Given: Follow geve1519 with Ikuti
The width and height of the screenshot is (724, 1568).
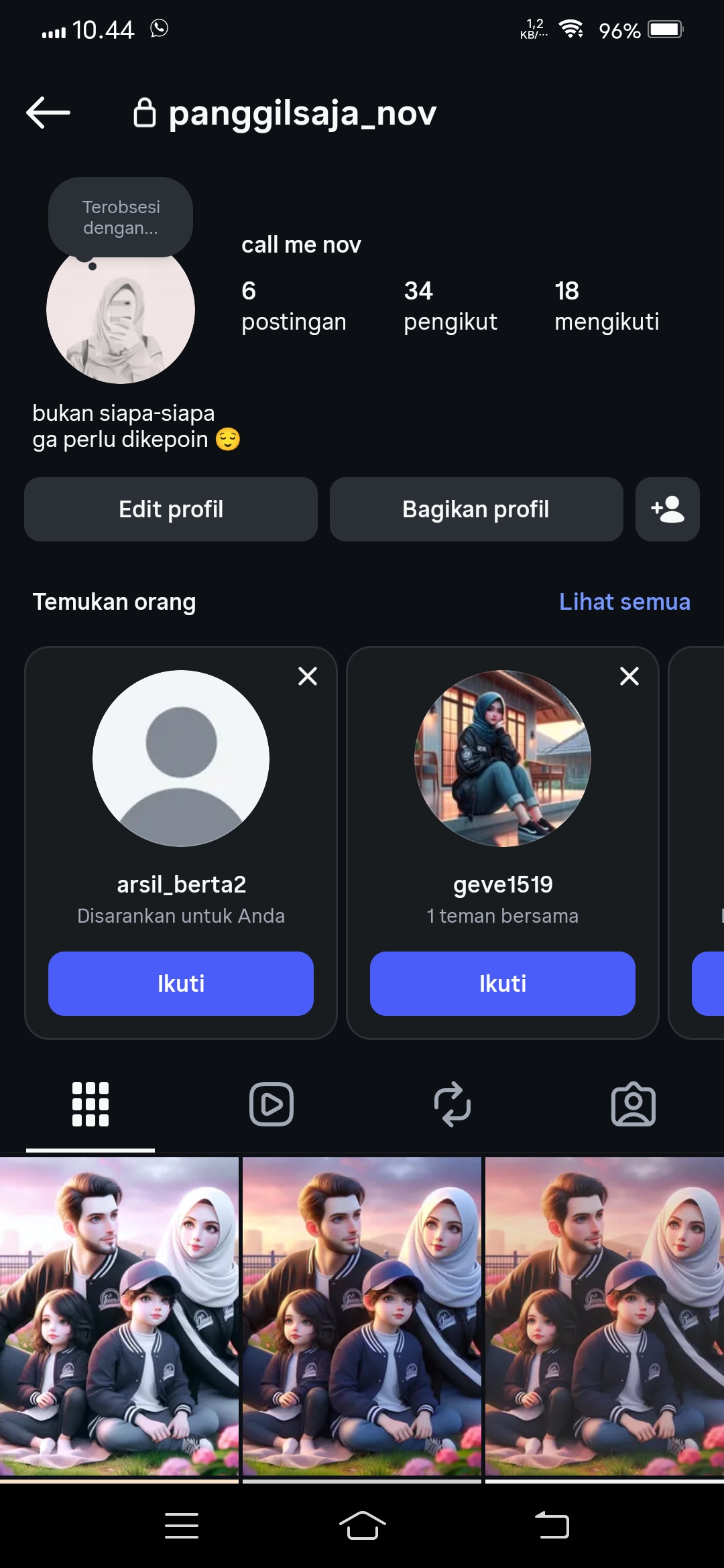Looking at the screenshot, I should pyautogui.click(x=503, y=984).
